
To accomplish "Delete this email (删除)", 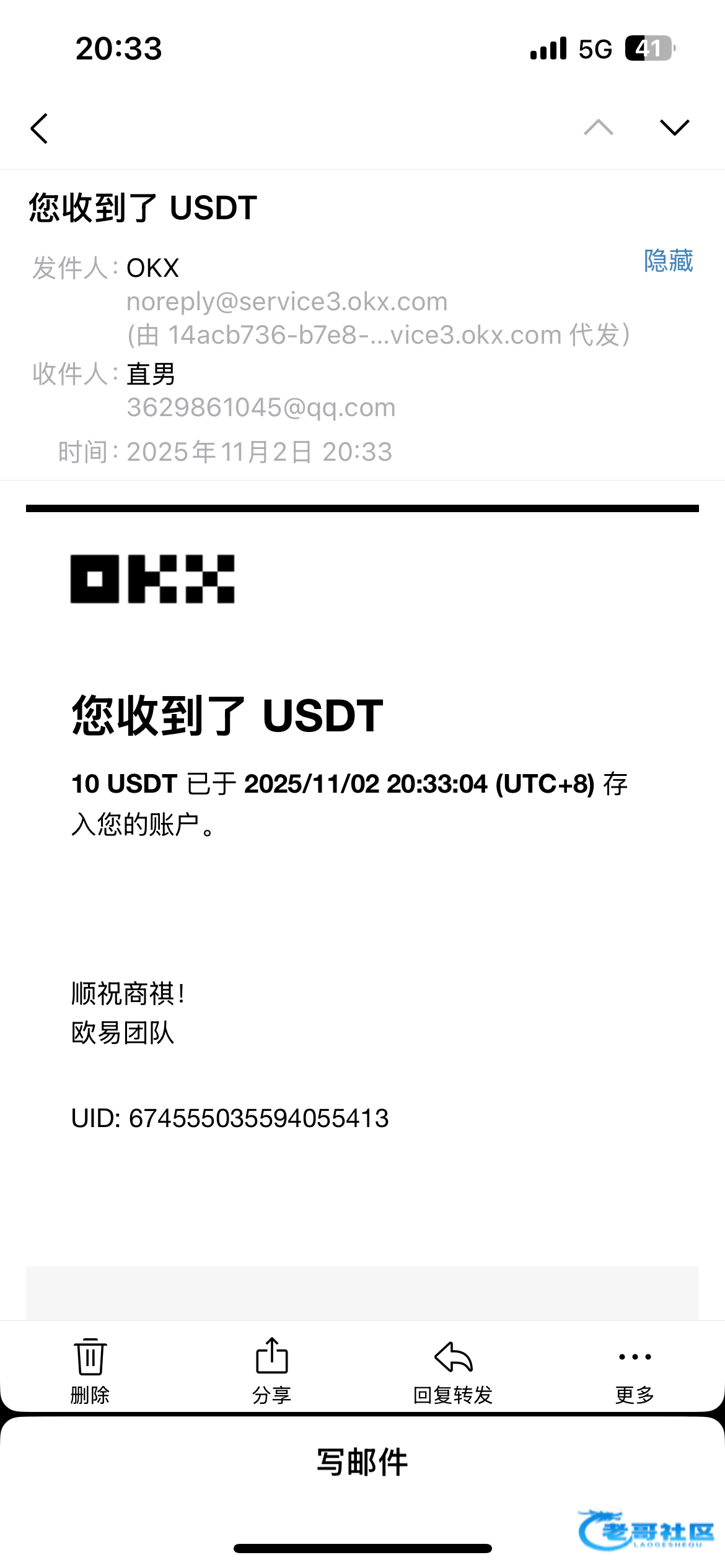I will (90, 1370).
